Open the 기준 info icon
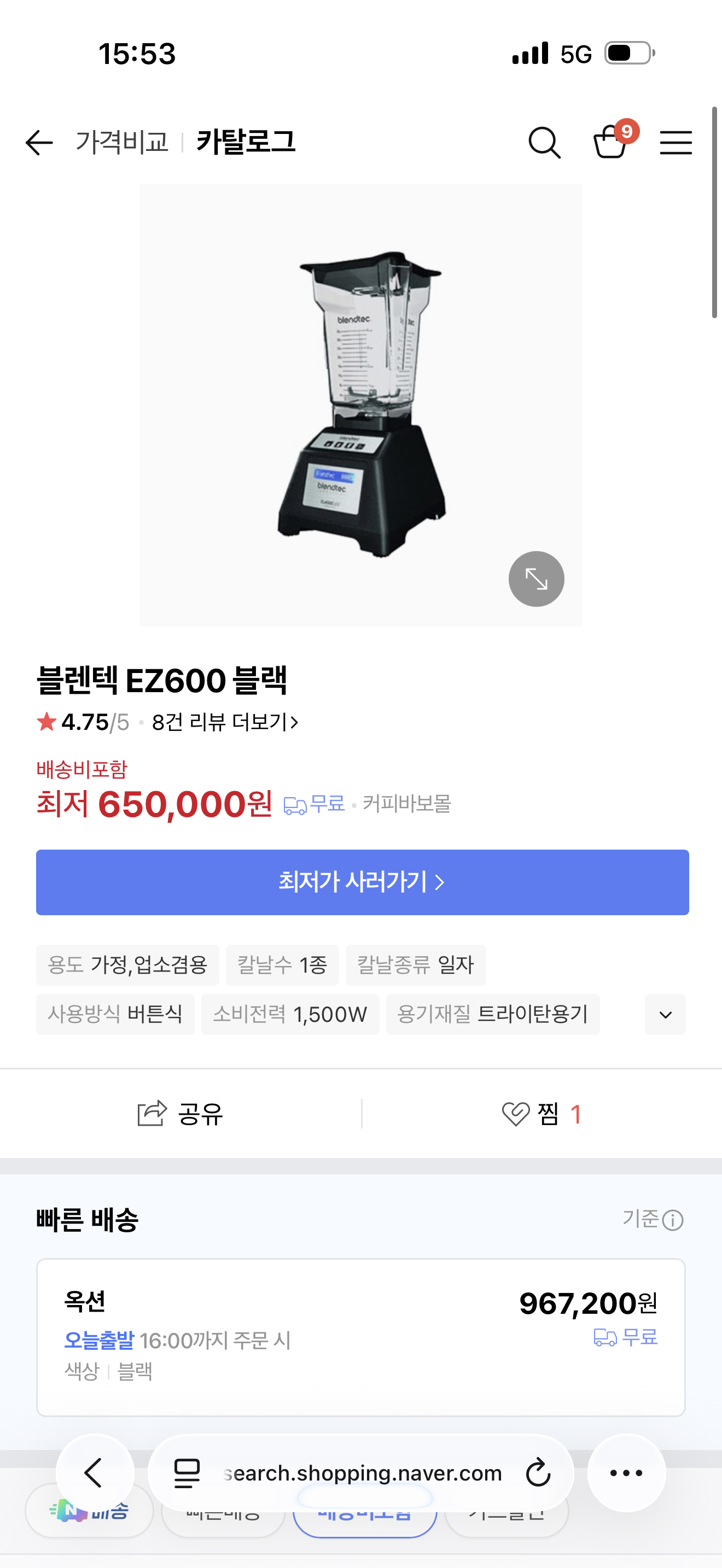This screenshot has height=1568, width=722. 673,1220
